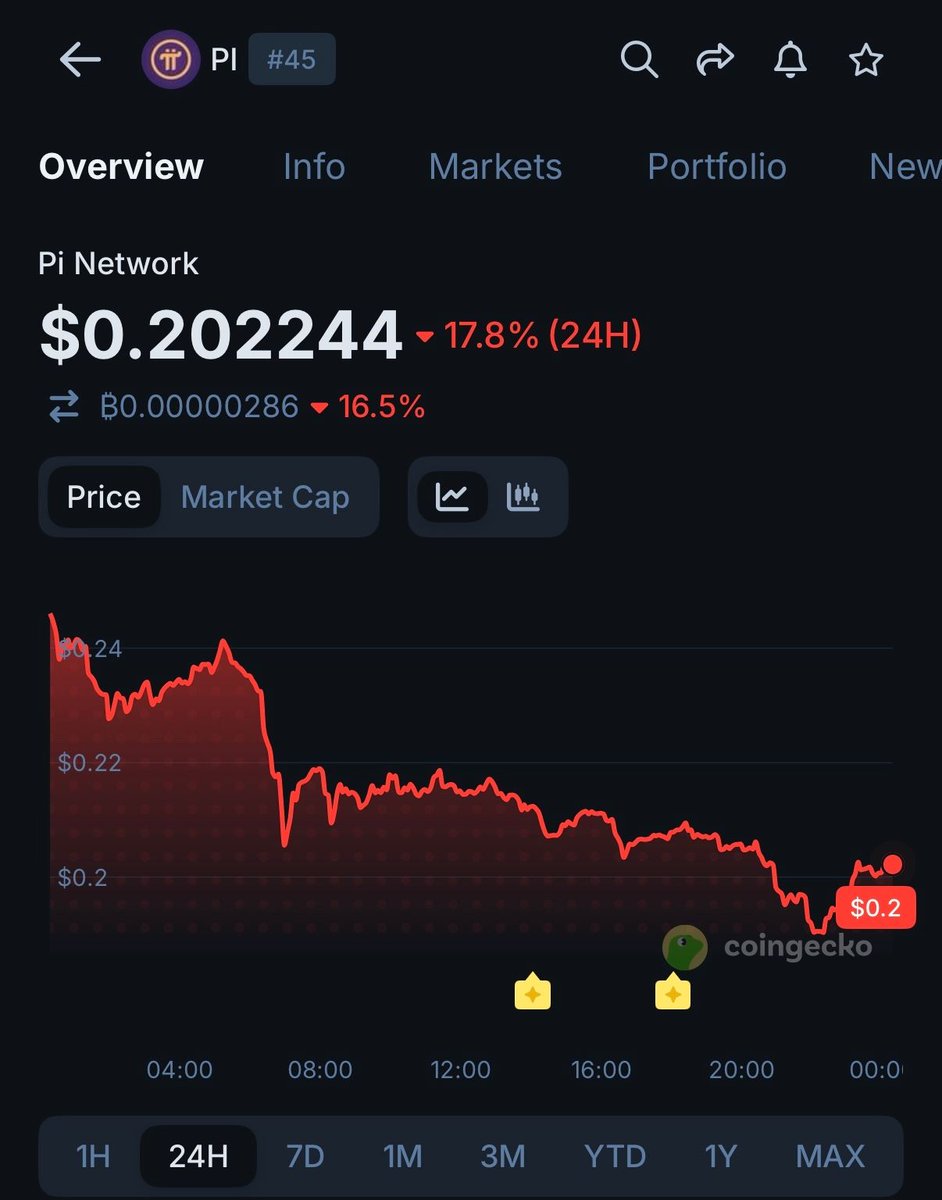
Task: Show the Market Cap chart
Action: coord(265,497)
